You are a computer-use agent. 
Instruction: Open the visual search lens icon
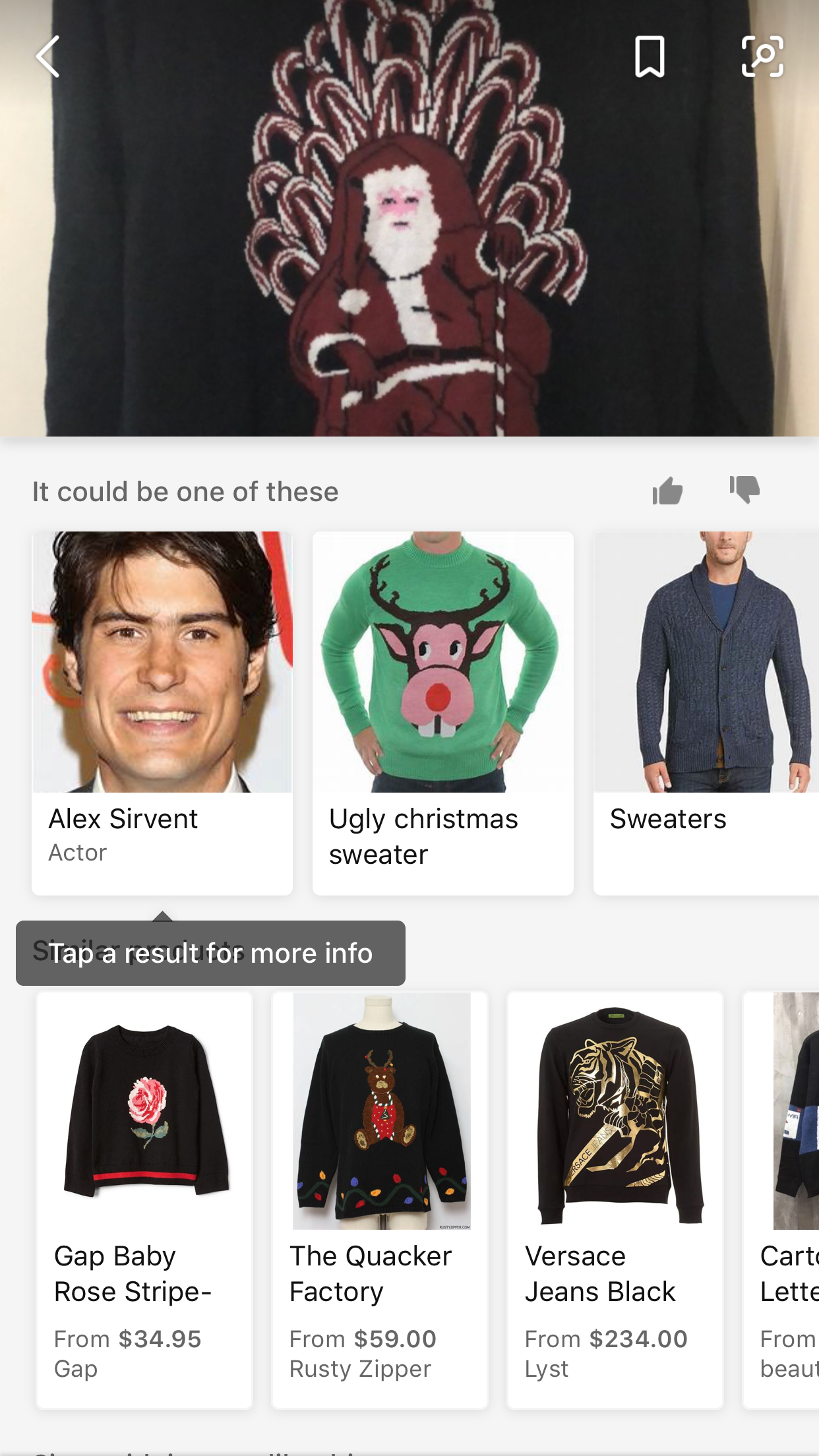pos(762,57)
